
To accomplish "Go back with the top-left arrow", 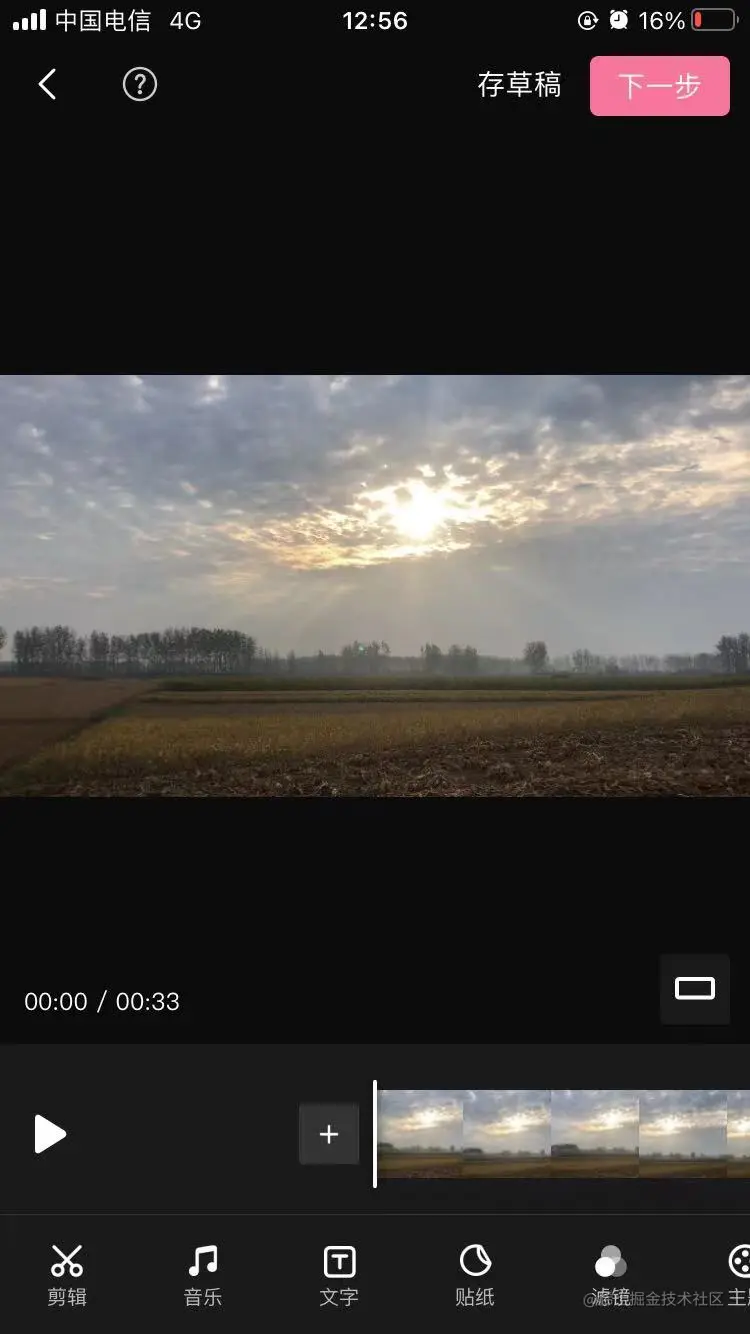I will (47, 85).
